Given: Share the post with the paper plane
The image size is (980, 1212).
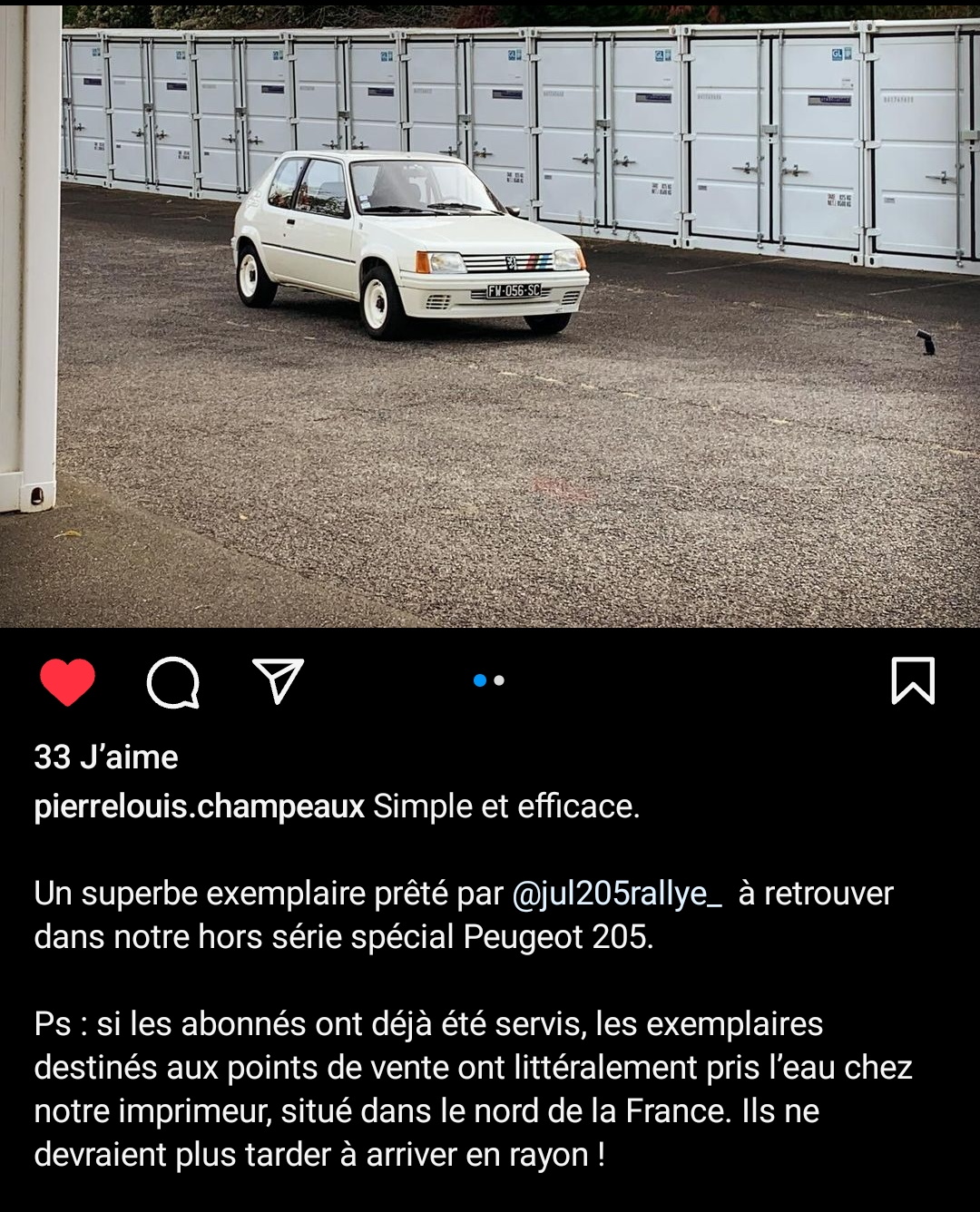Looking at the screenshot, I should coord(277,681).
